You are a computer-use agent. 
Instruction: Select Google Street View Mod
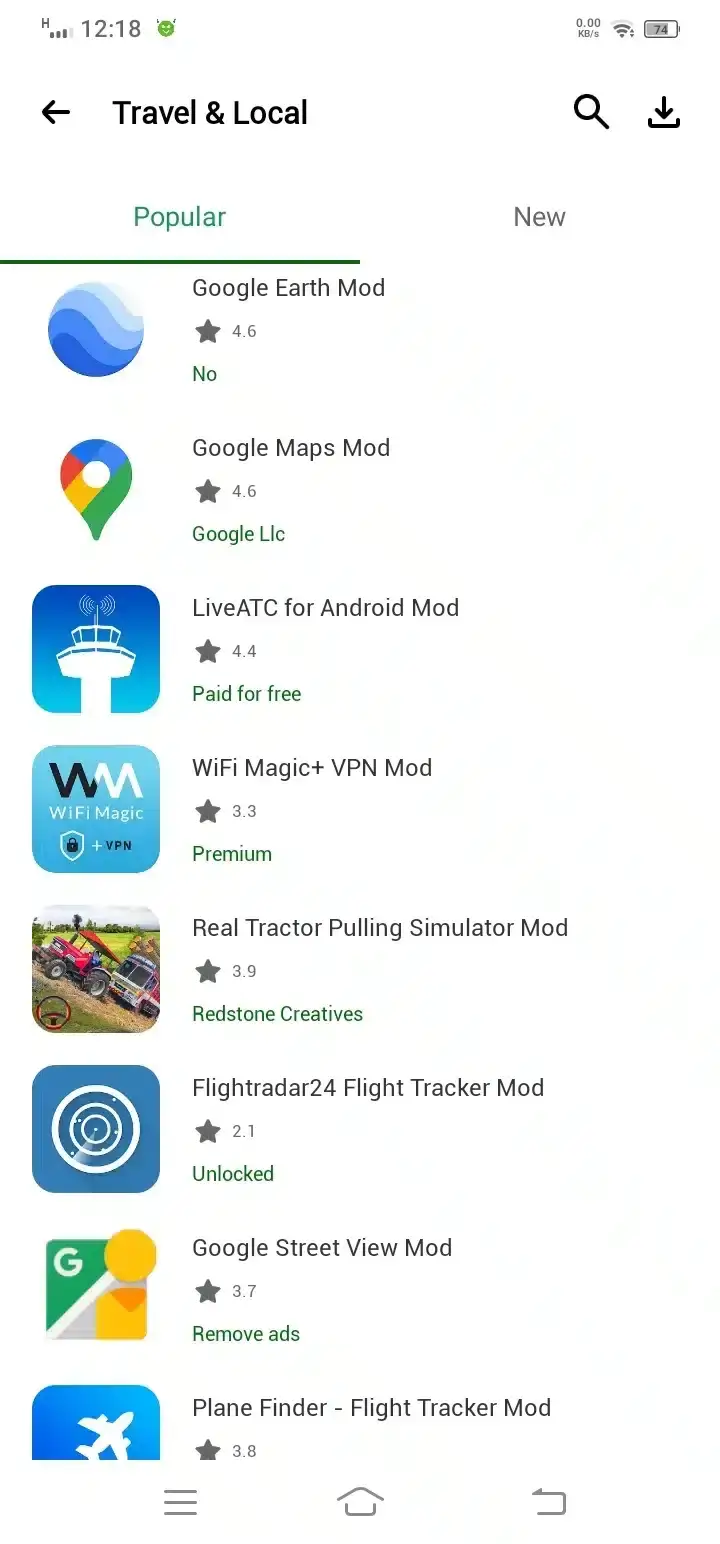(322, 1248)
